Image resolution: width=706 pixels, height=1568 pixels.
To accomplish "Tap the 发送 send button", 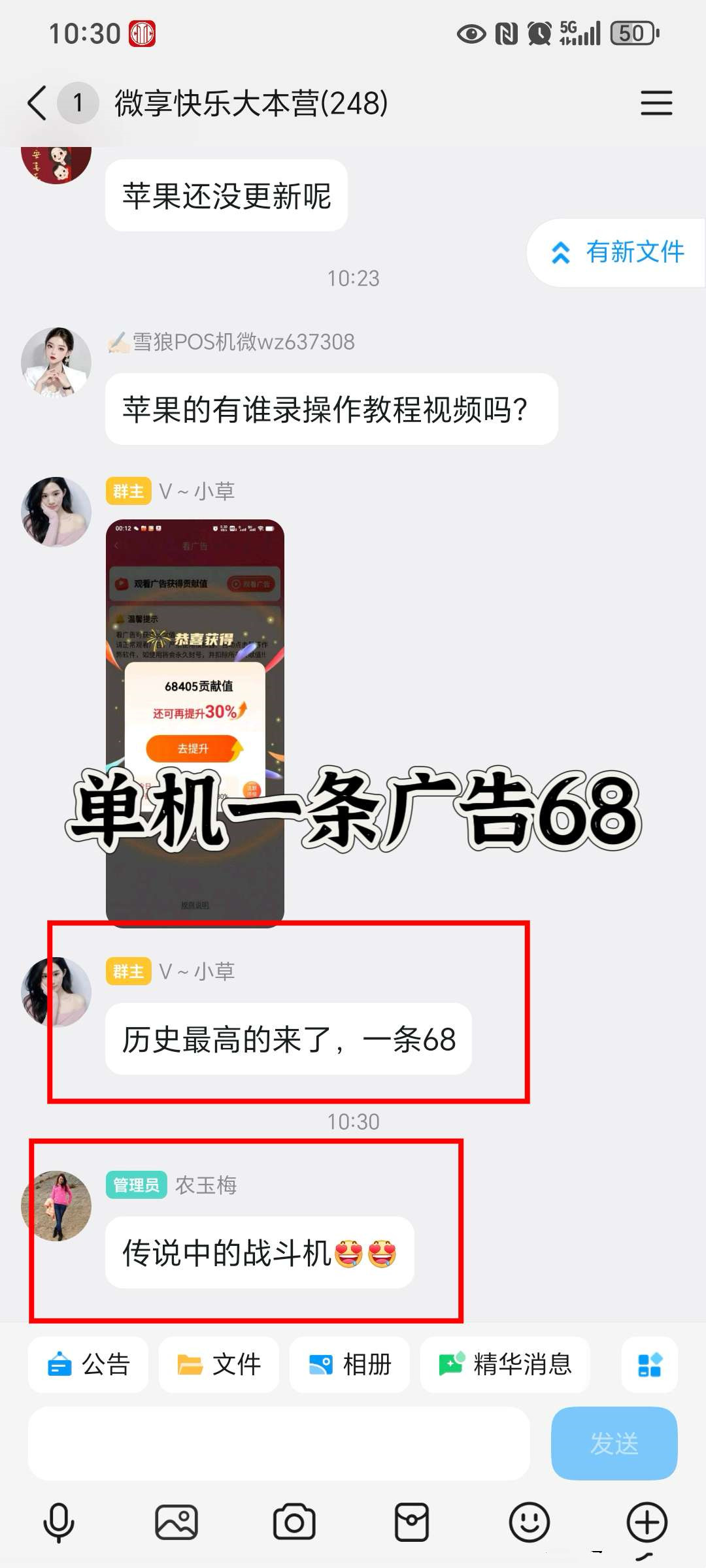I will pos(614,1443).
